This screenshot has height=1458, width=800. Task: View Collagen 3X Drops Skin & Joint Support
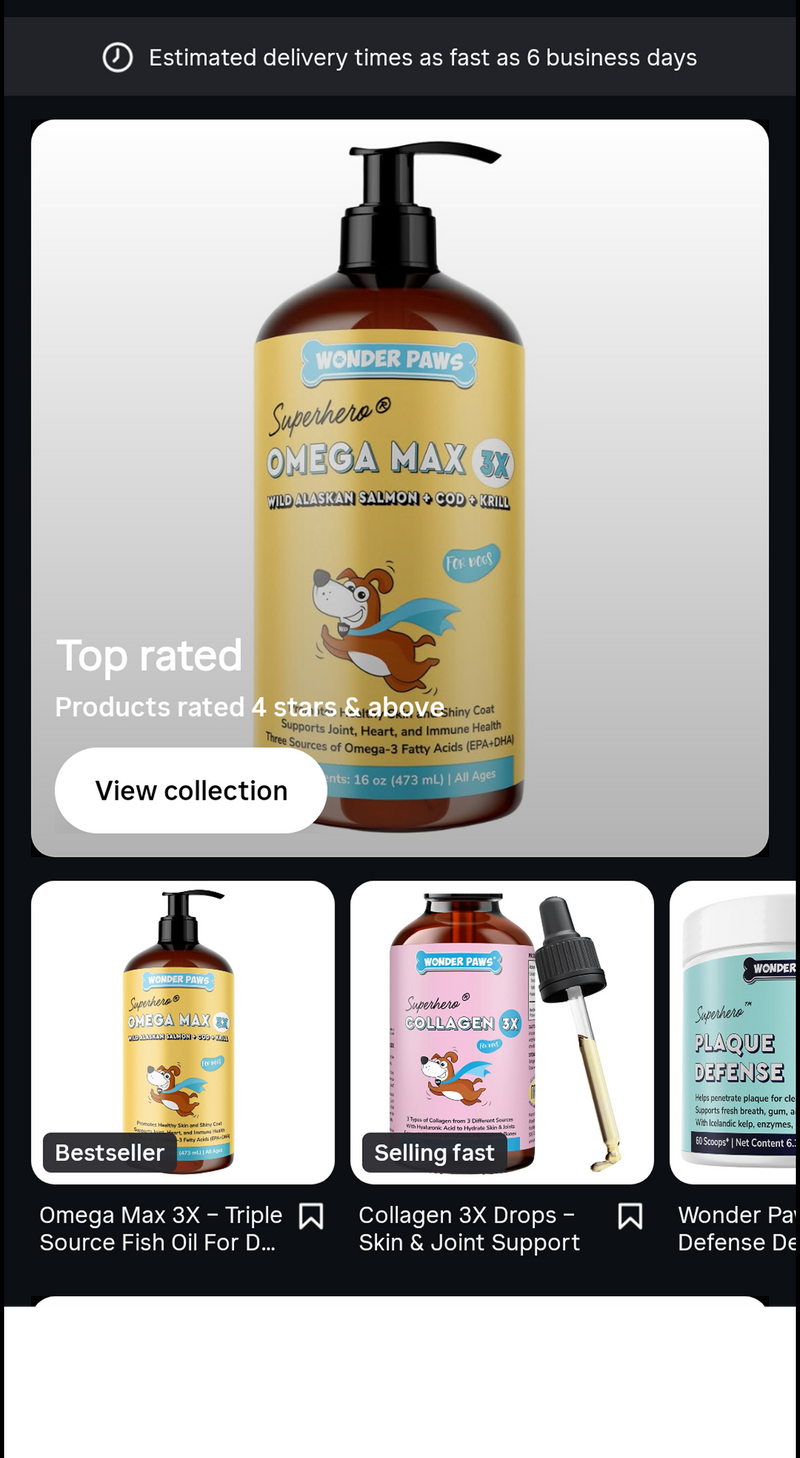pyautogui.click(x=501, y=1032)
